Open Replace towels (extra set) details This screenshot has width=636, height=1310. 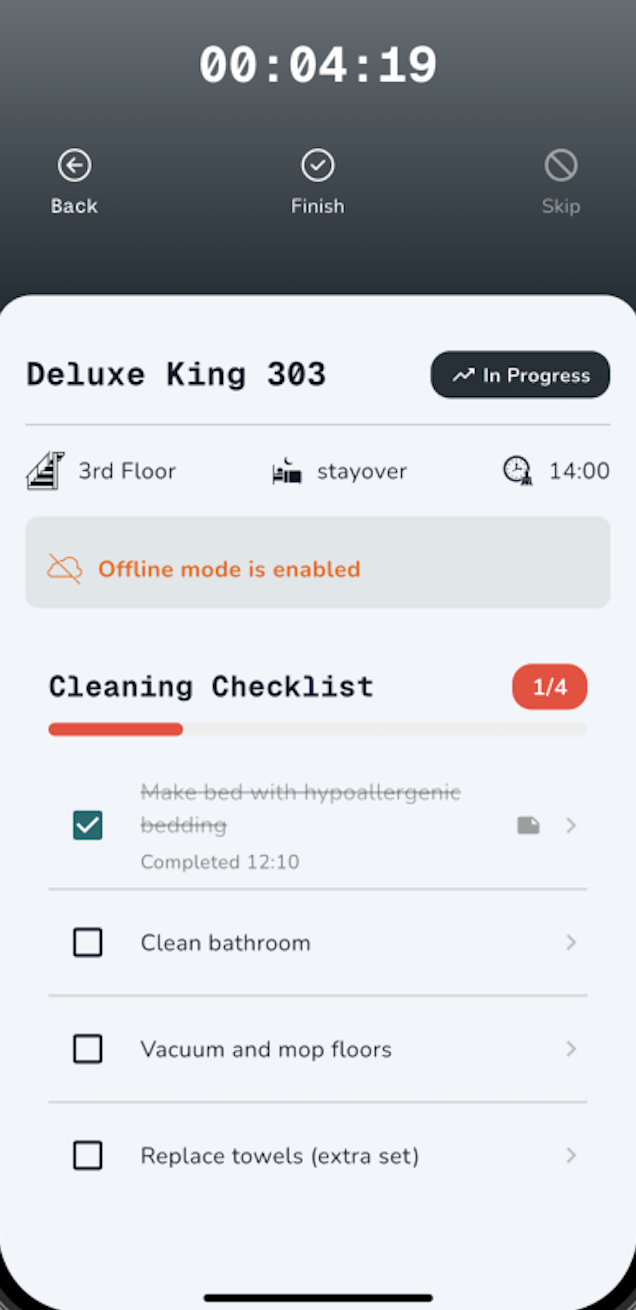(x=571, y=1156)
